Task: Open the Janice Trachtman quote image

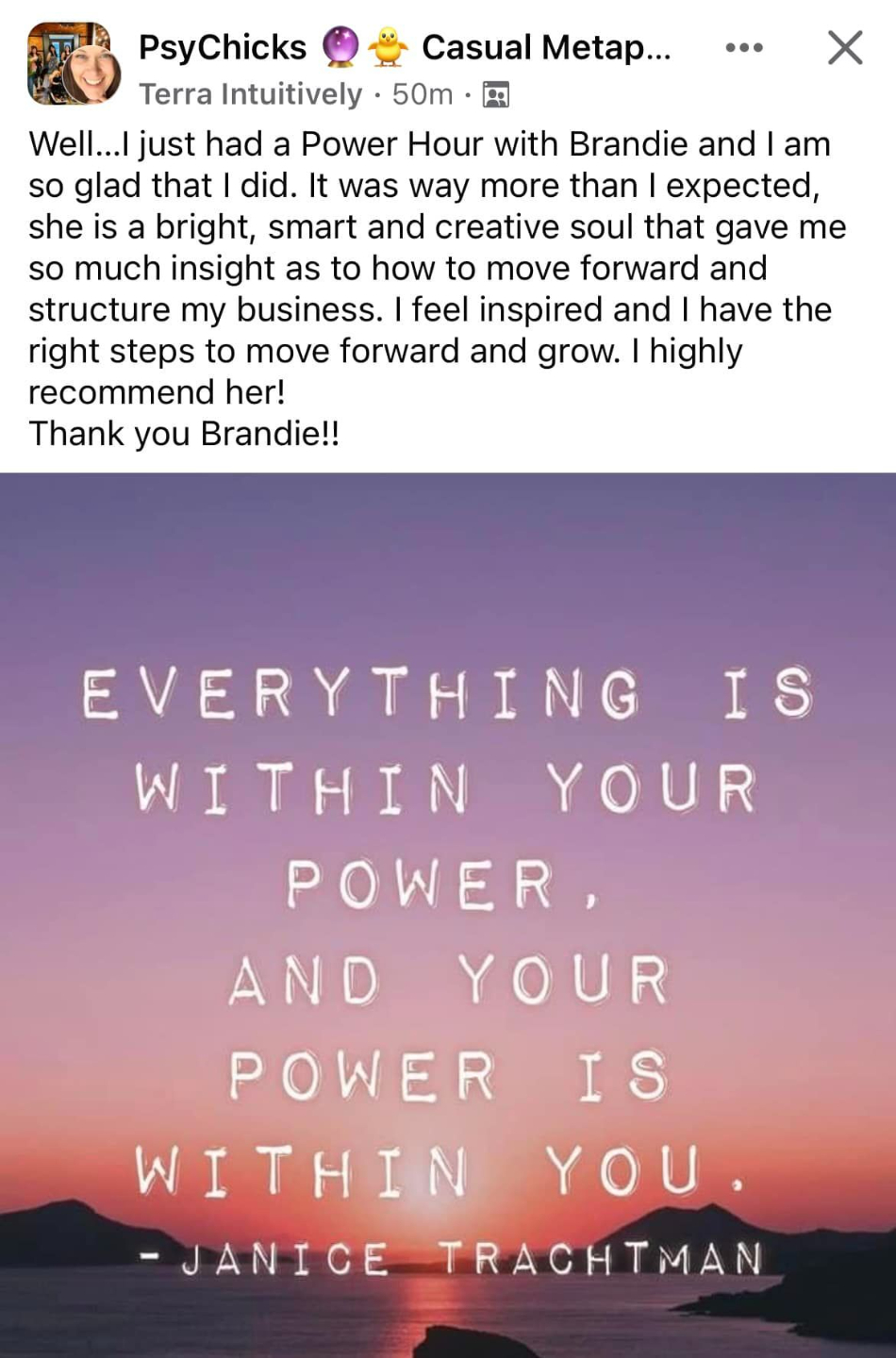Action: pos(448,915)
